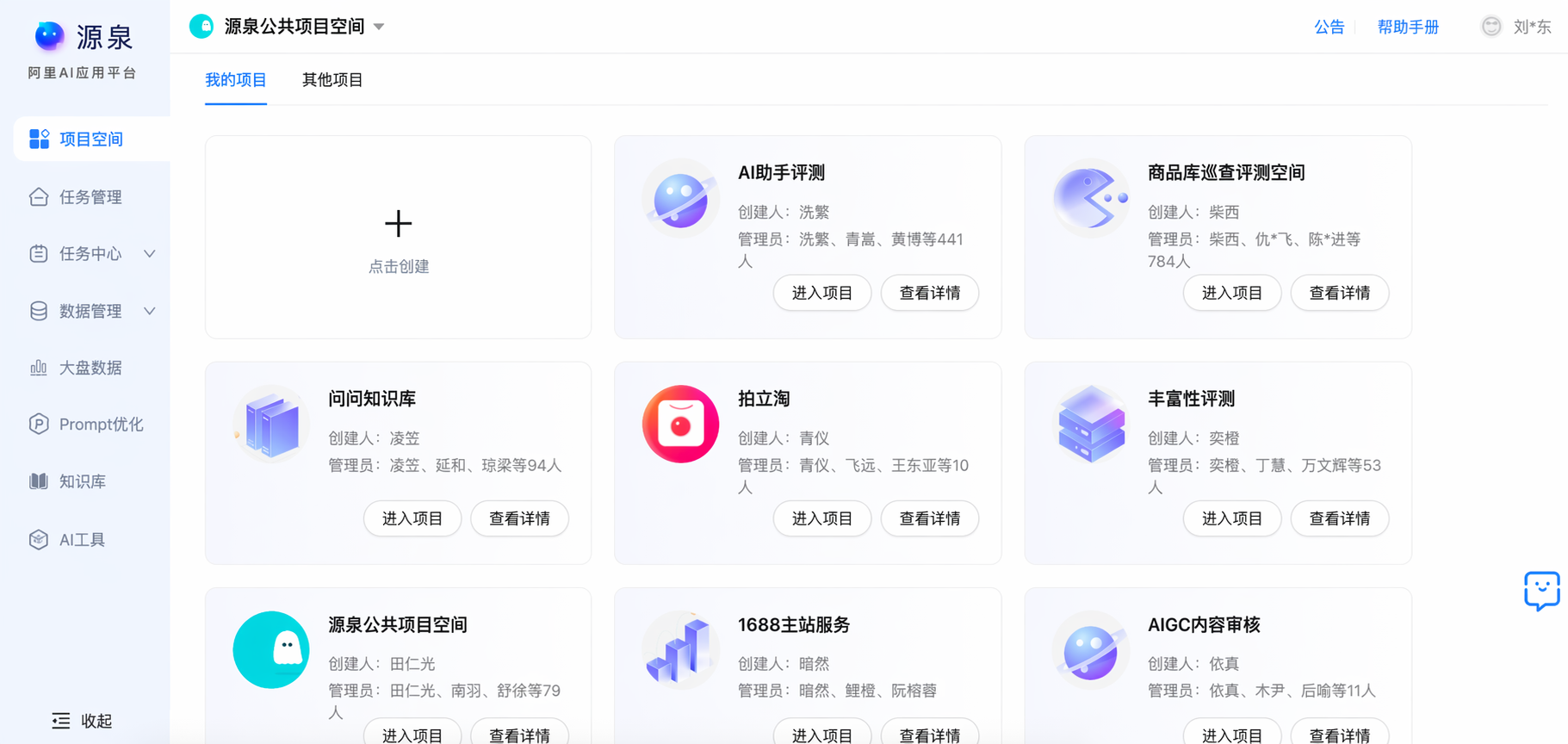Enter the 问问知识库 project

point(412,518)
